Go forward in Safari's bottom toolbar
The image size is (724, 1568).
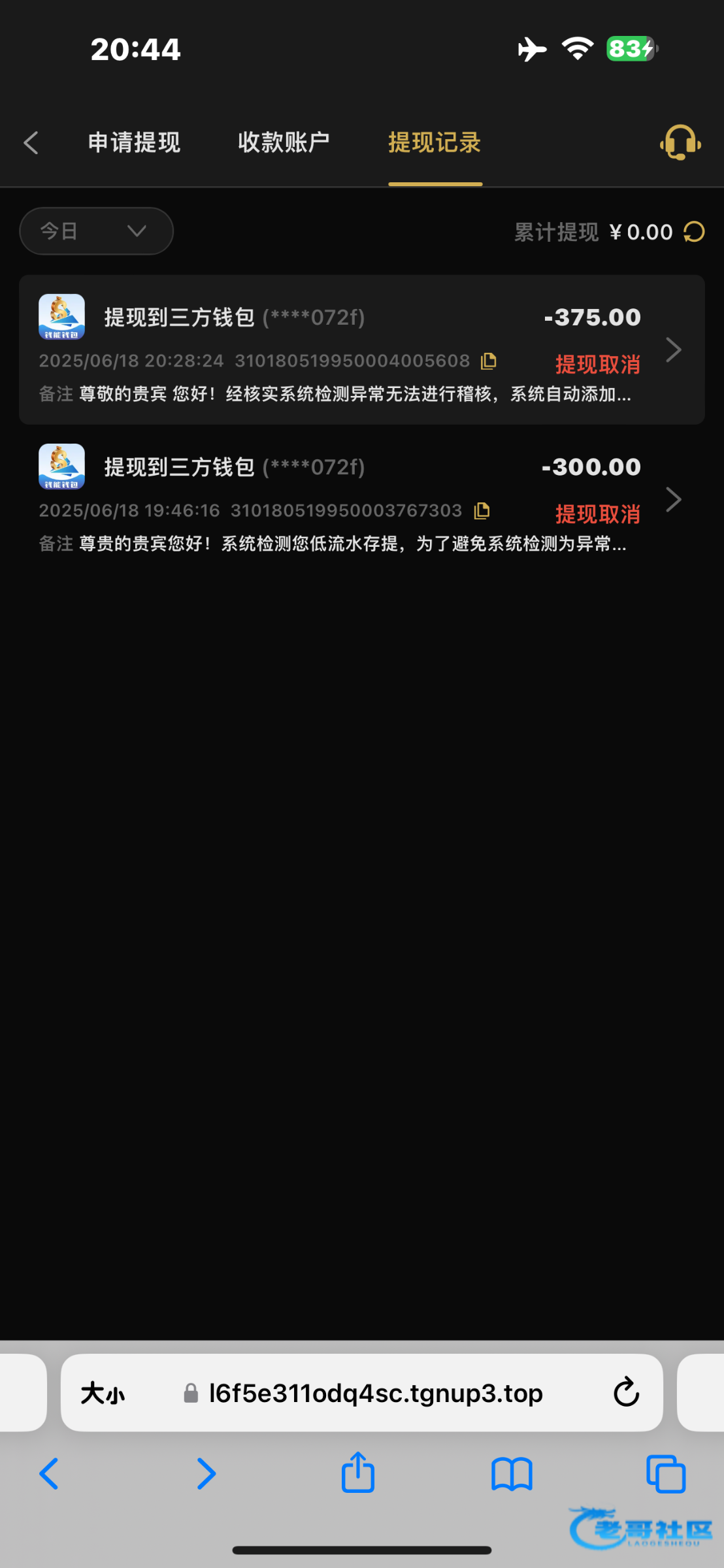click(206, 1474)
